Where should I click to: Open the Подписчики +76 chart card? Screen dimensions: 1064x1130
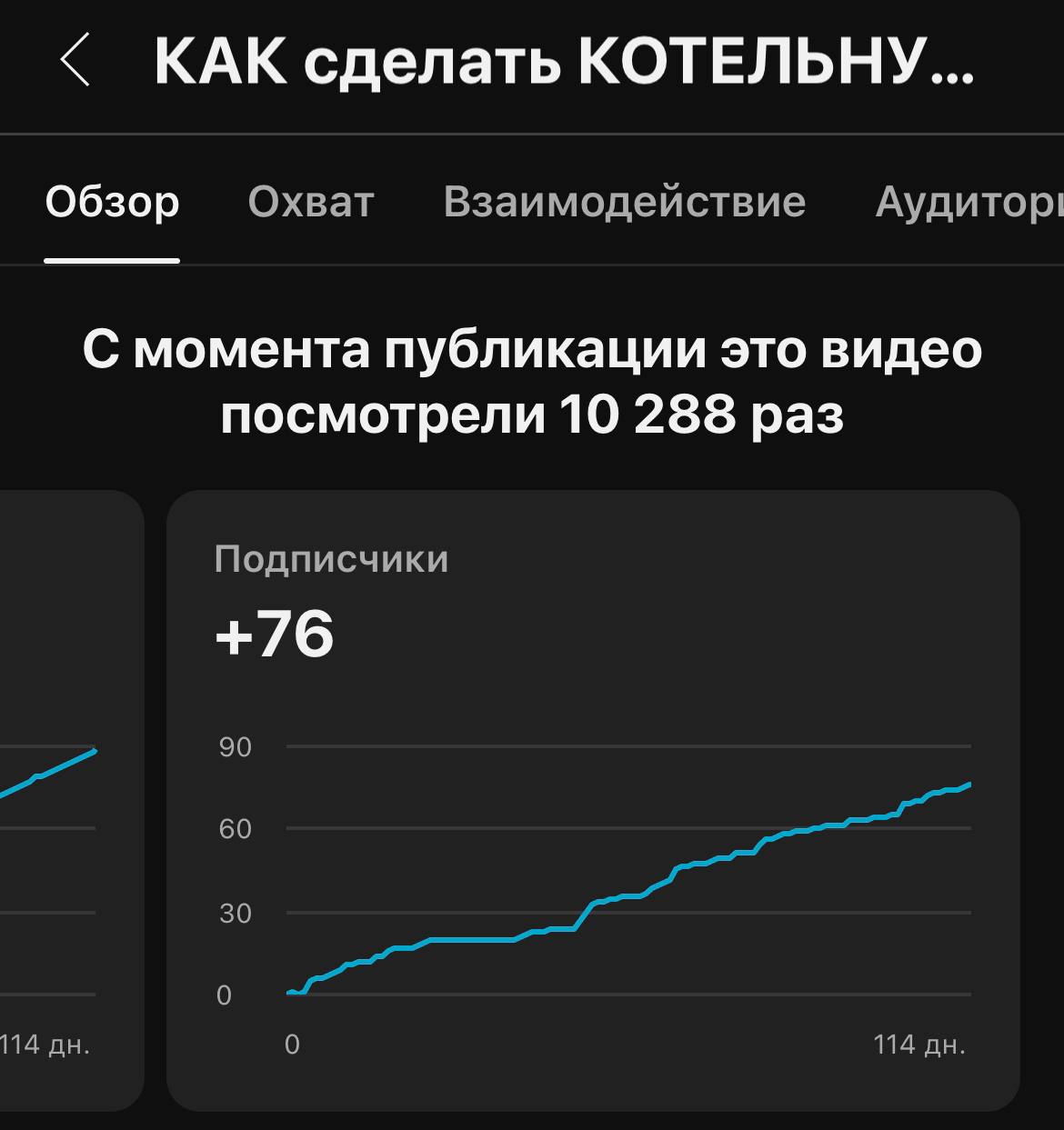pyautogui.click(x=593, y=800)
